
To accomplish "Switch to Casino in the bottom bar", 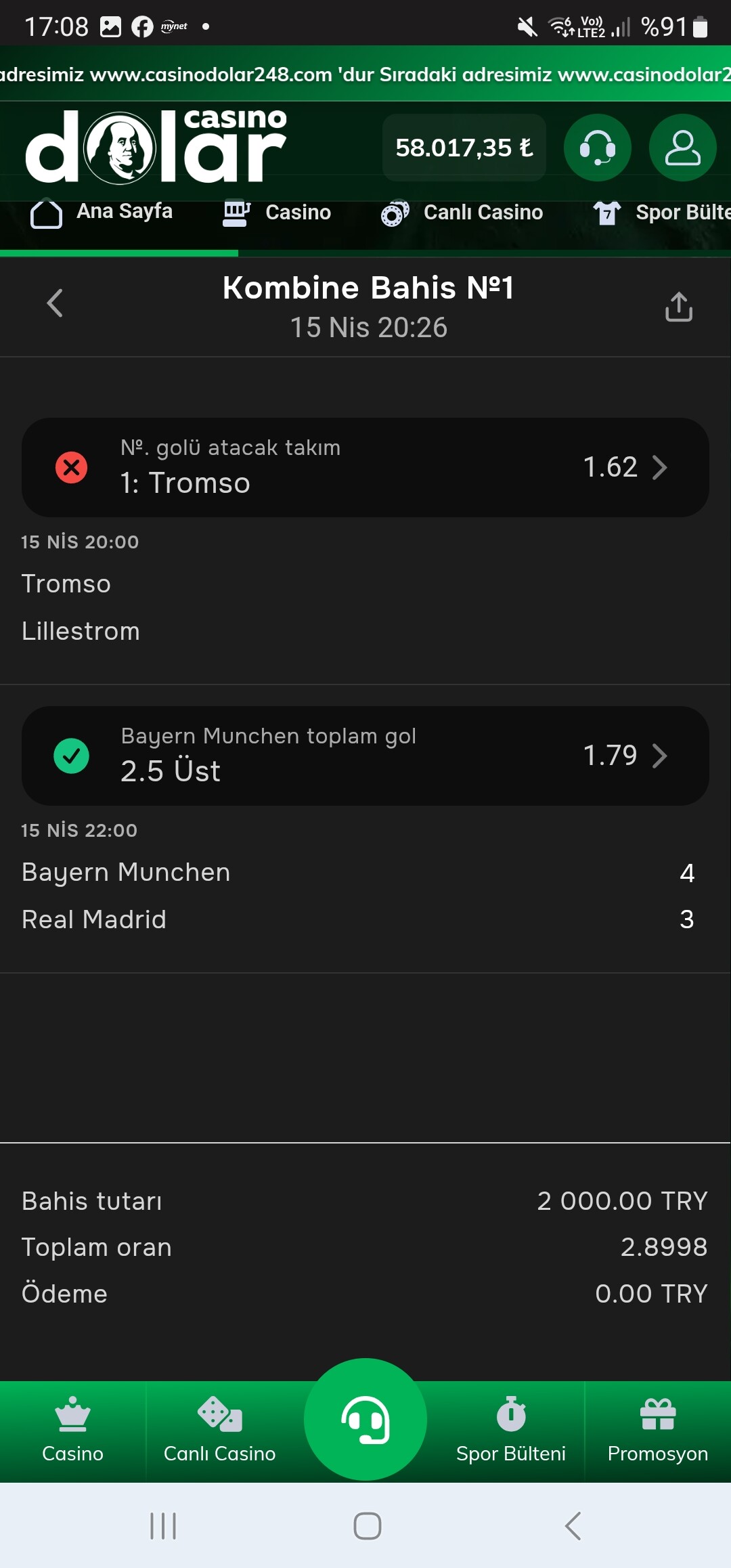I will pyautogui.click(x=72, y=1430).
